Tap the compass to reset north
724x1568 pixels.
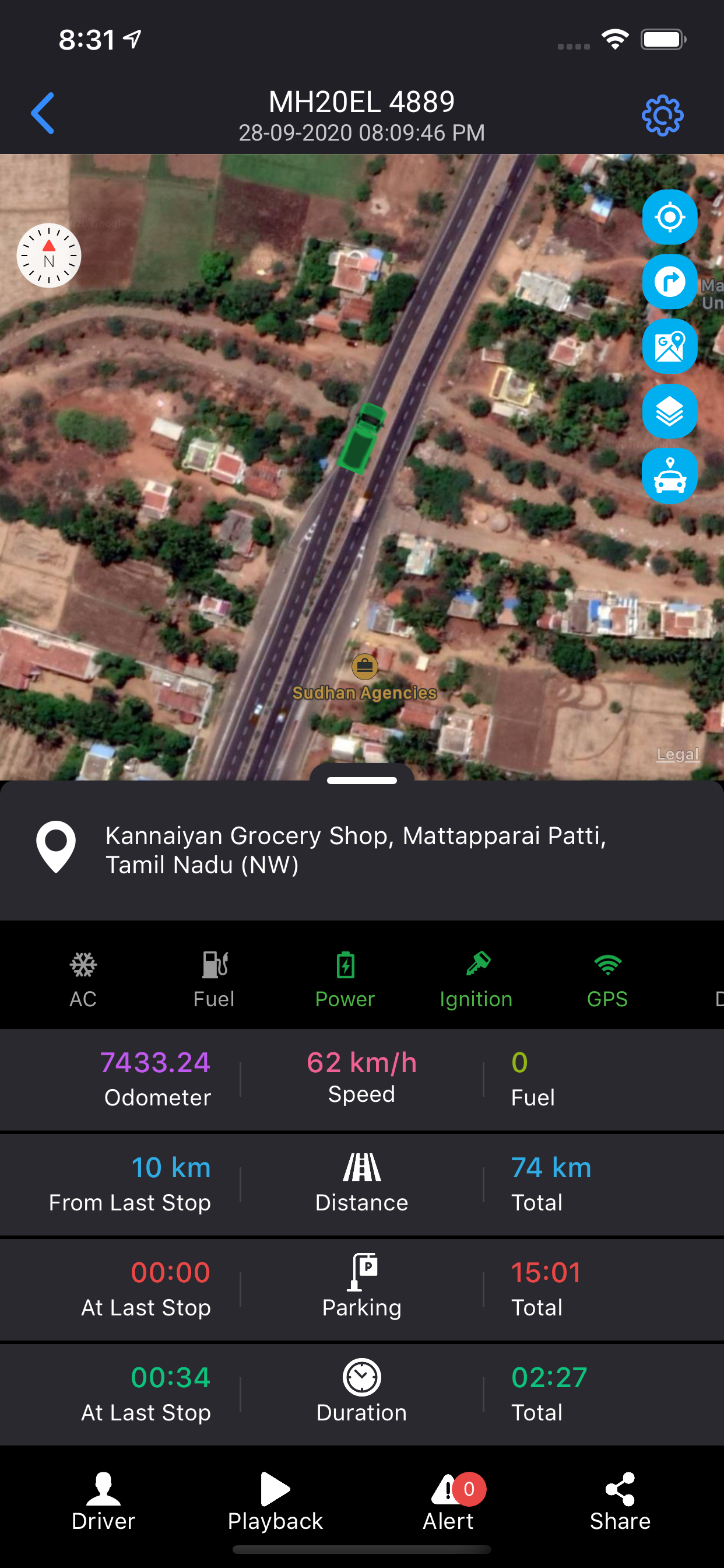point(48,255)
